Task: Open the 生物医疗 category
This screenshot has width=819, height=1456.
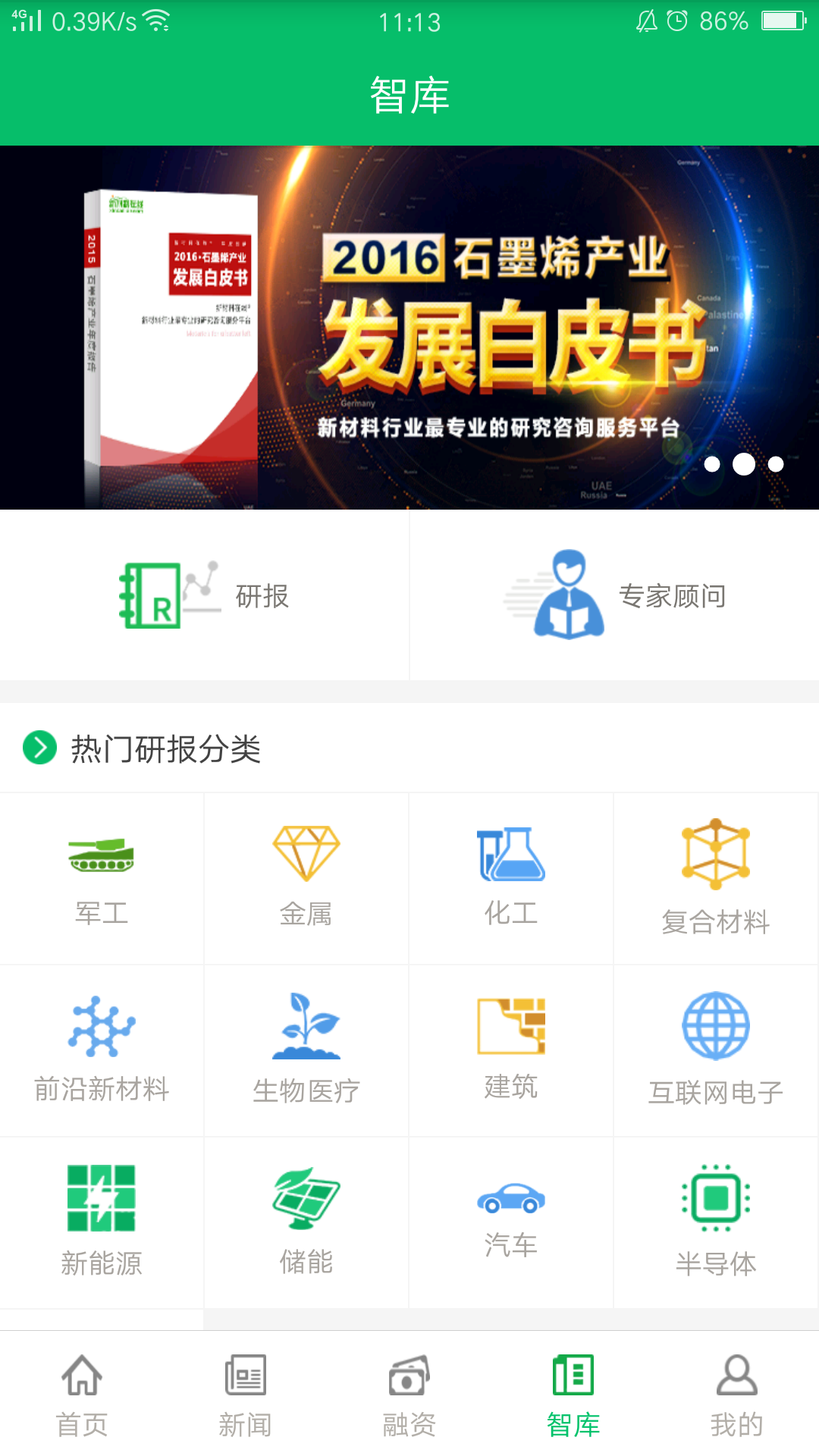Action: 306,1051
